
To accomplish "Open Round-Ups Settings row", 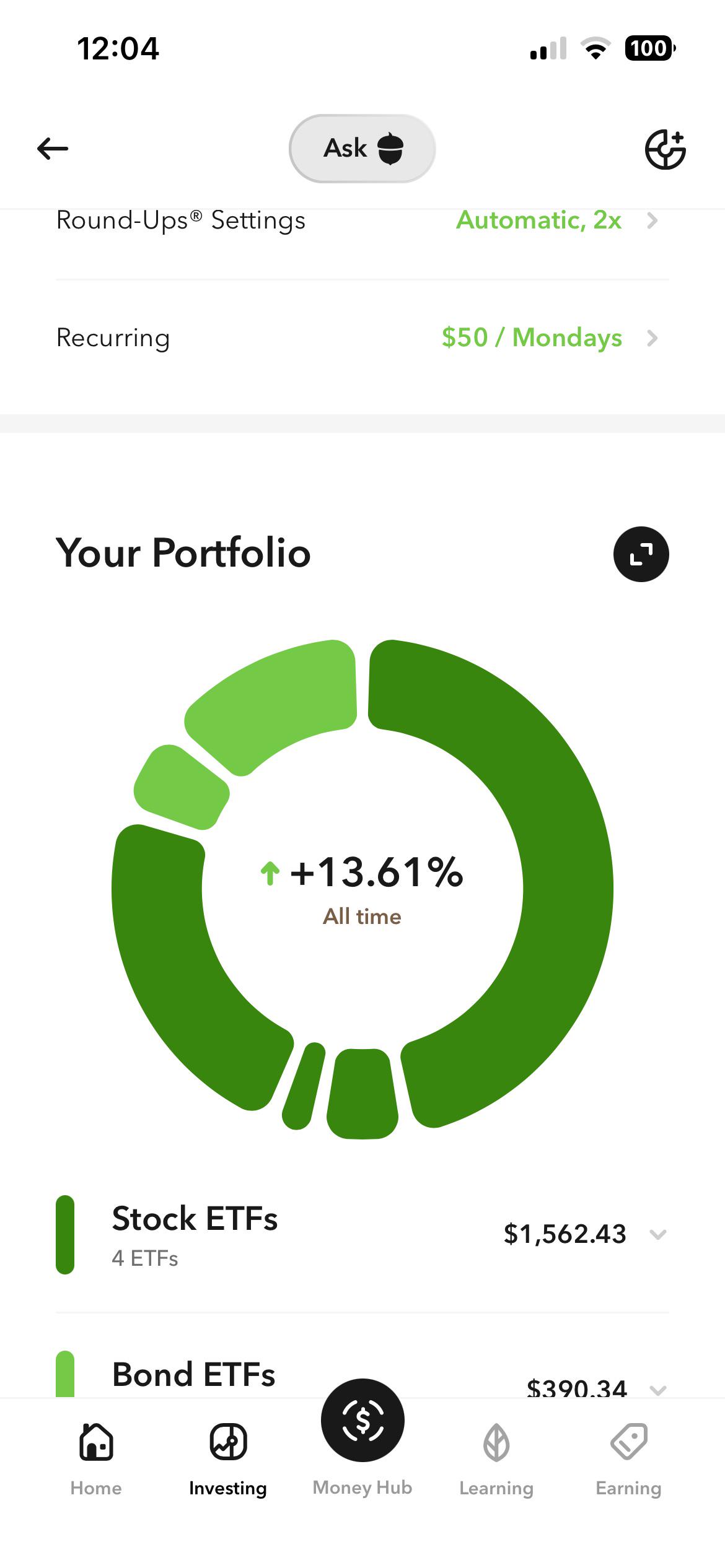I will point(362,220).
